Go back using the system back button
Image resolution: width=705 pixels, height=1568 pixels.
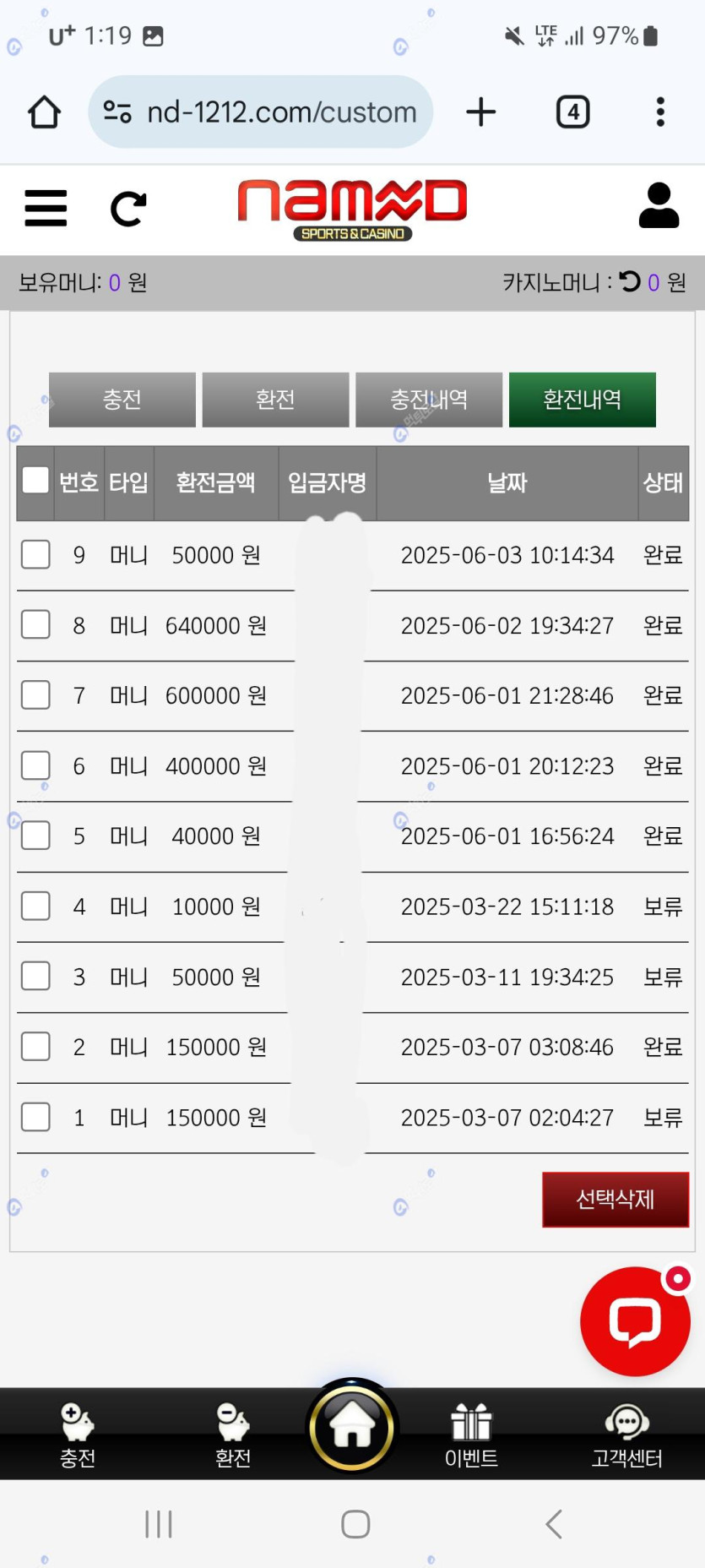pos(554,1524)
